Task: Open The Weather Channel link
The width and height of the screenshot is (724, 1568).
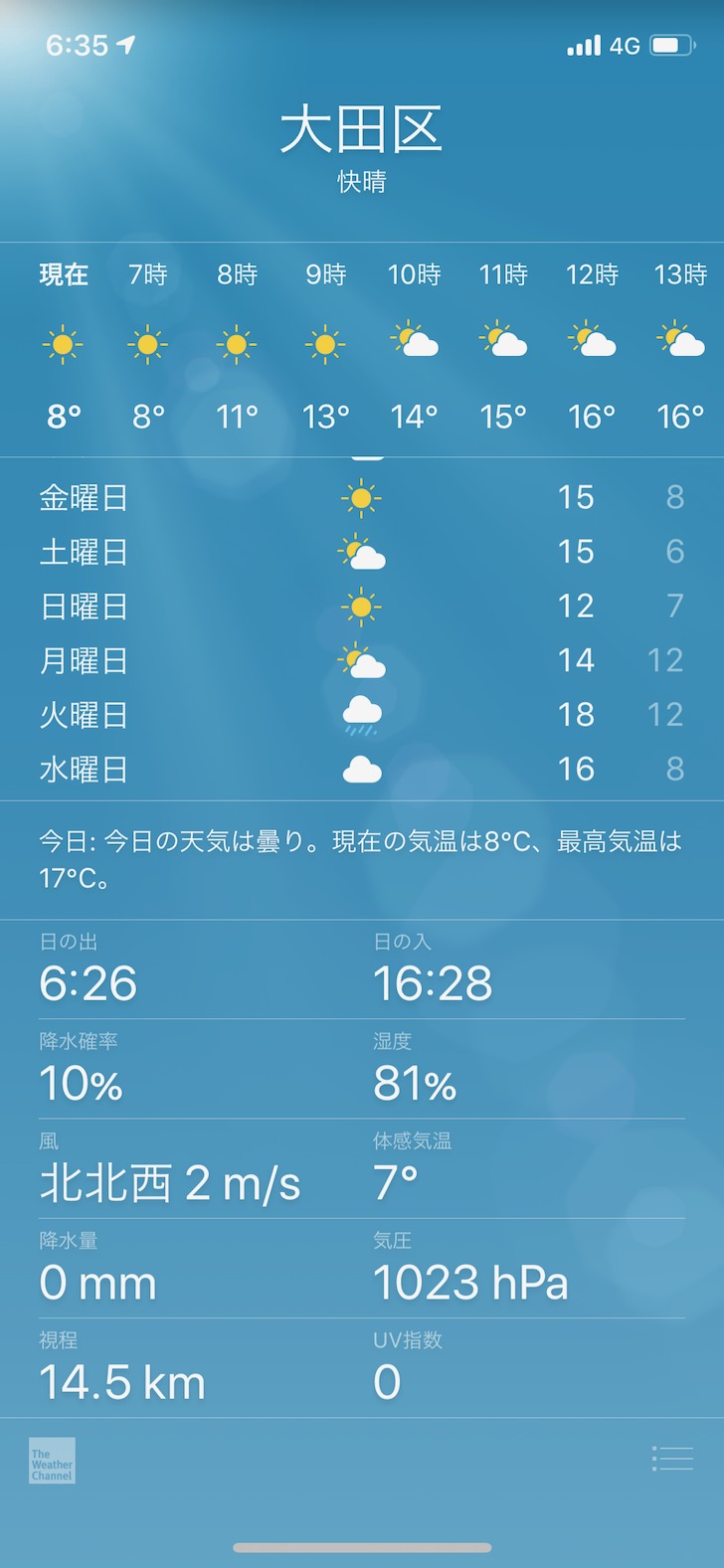Action: pyautogui.click(x=52, y=1461)
